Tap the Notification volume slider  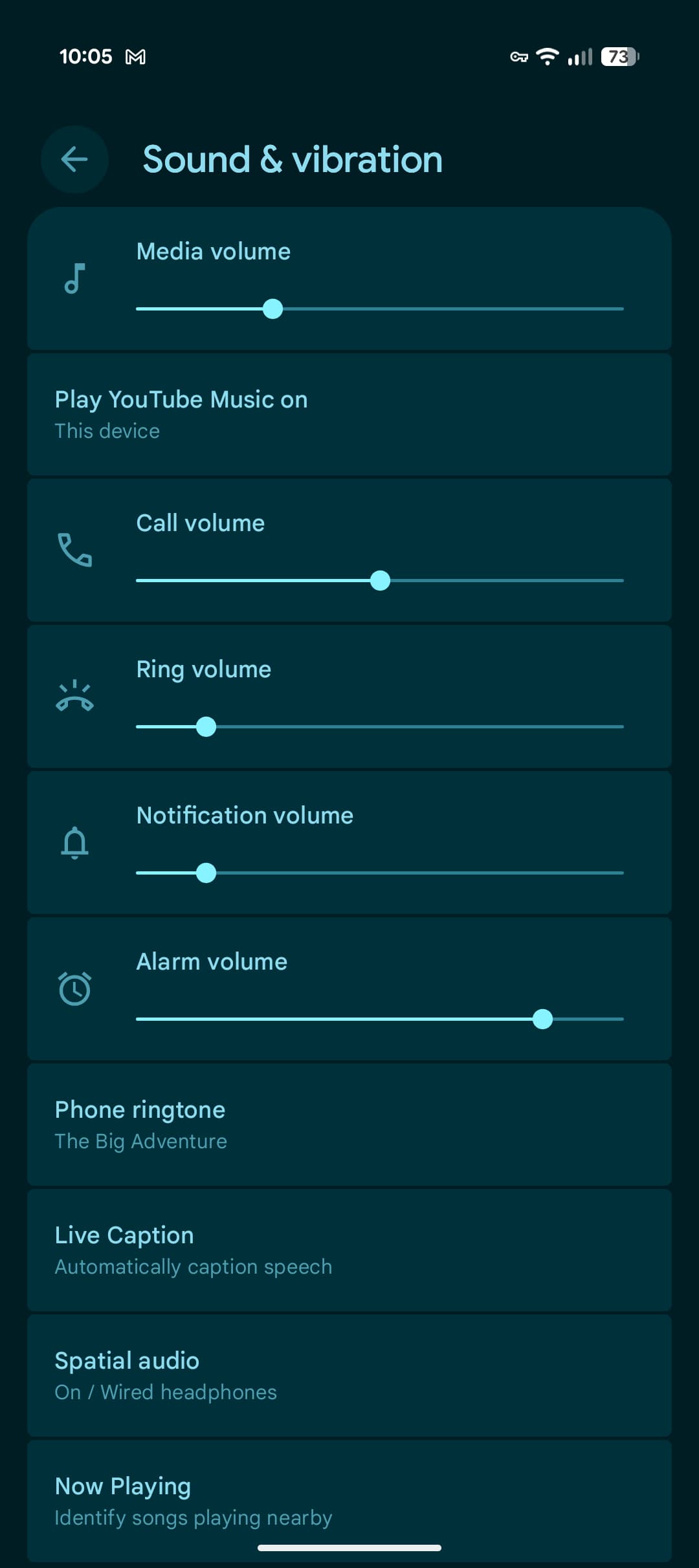pyautogui.click(x=379, y=873)
